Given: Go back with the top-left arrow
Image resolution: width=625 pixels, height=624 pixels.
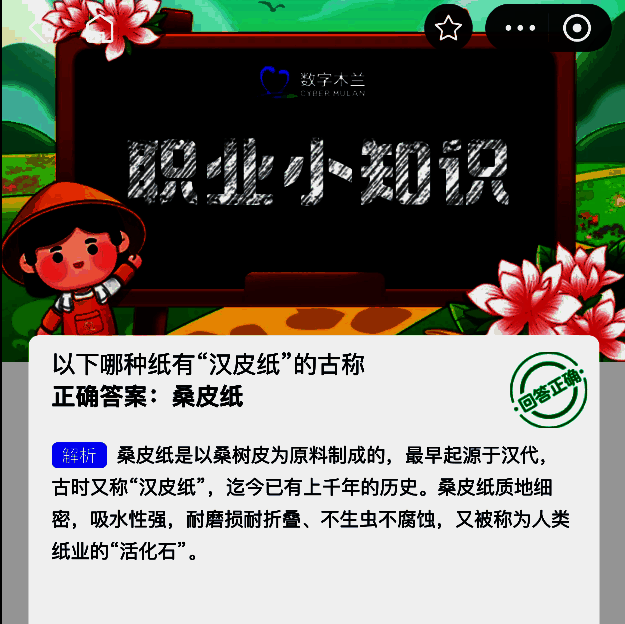Looking at the screenshot, I should (x=40, y=28).
